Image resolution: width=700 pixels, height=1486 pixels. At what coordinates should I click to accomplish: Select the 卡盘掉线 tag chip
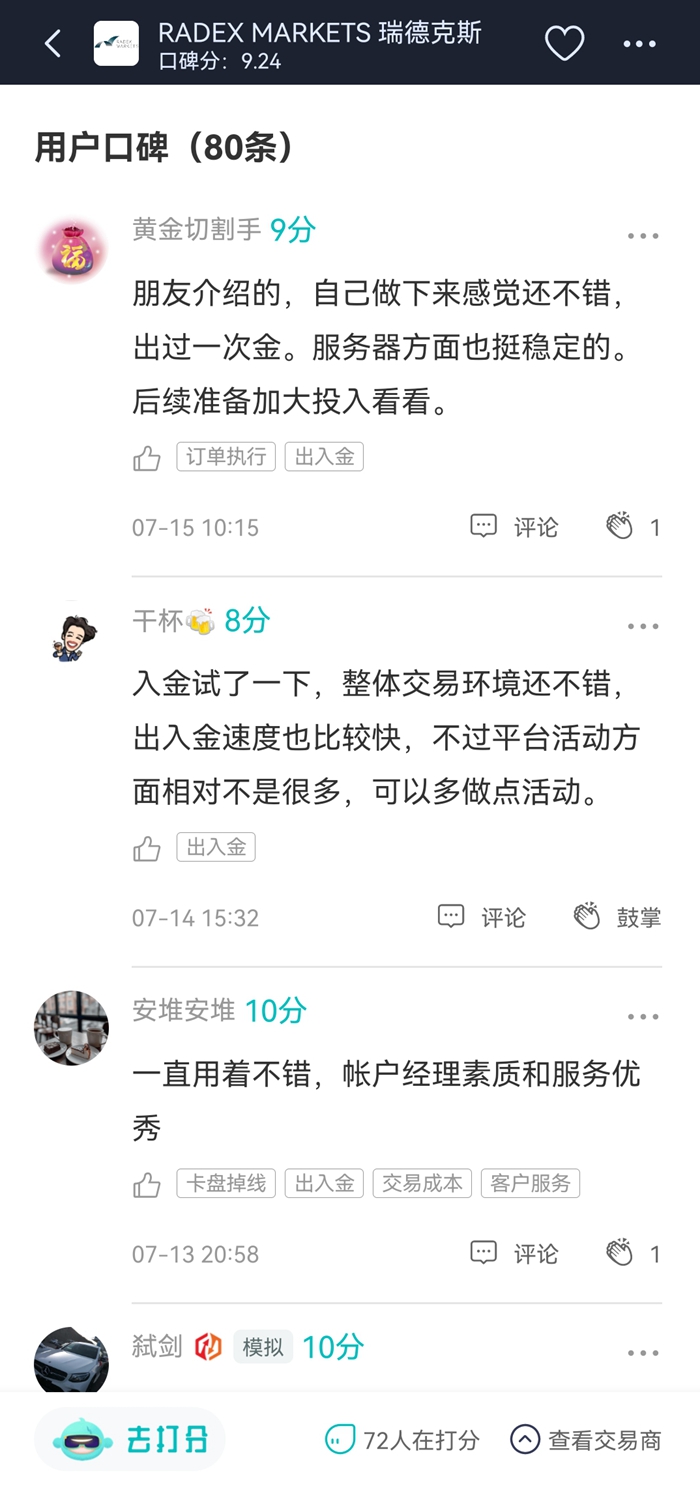(x=226, y=1183)
